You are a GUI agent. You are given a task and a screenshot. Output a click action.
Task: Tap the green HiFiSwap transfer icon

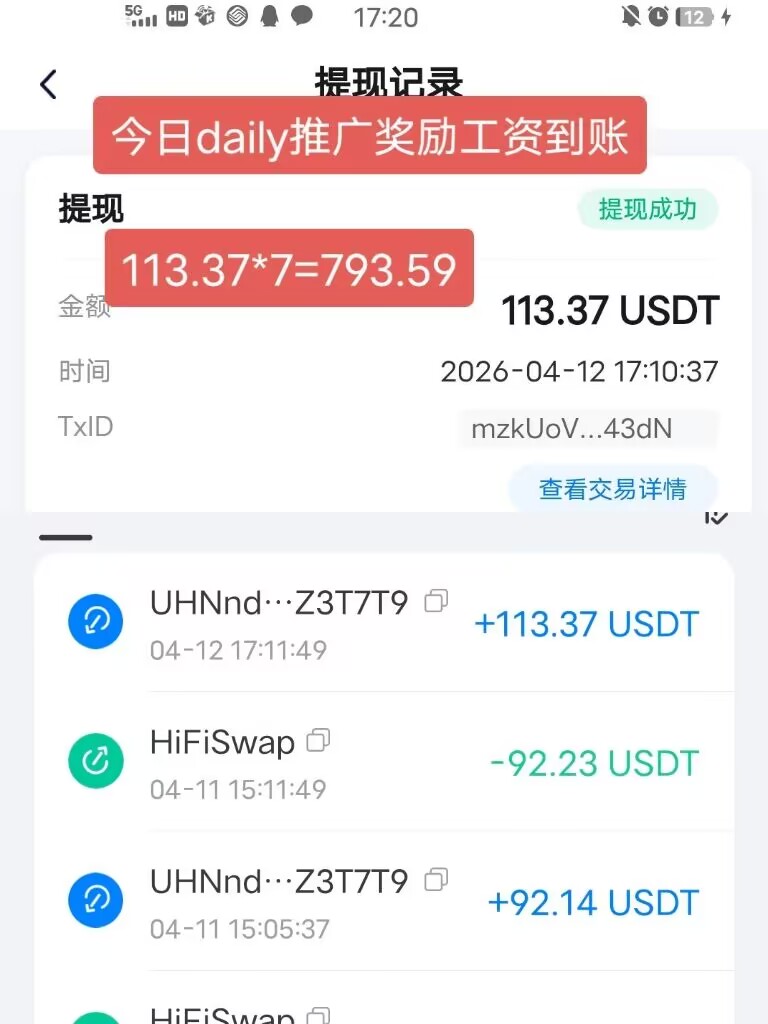[x=95, y=761]
